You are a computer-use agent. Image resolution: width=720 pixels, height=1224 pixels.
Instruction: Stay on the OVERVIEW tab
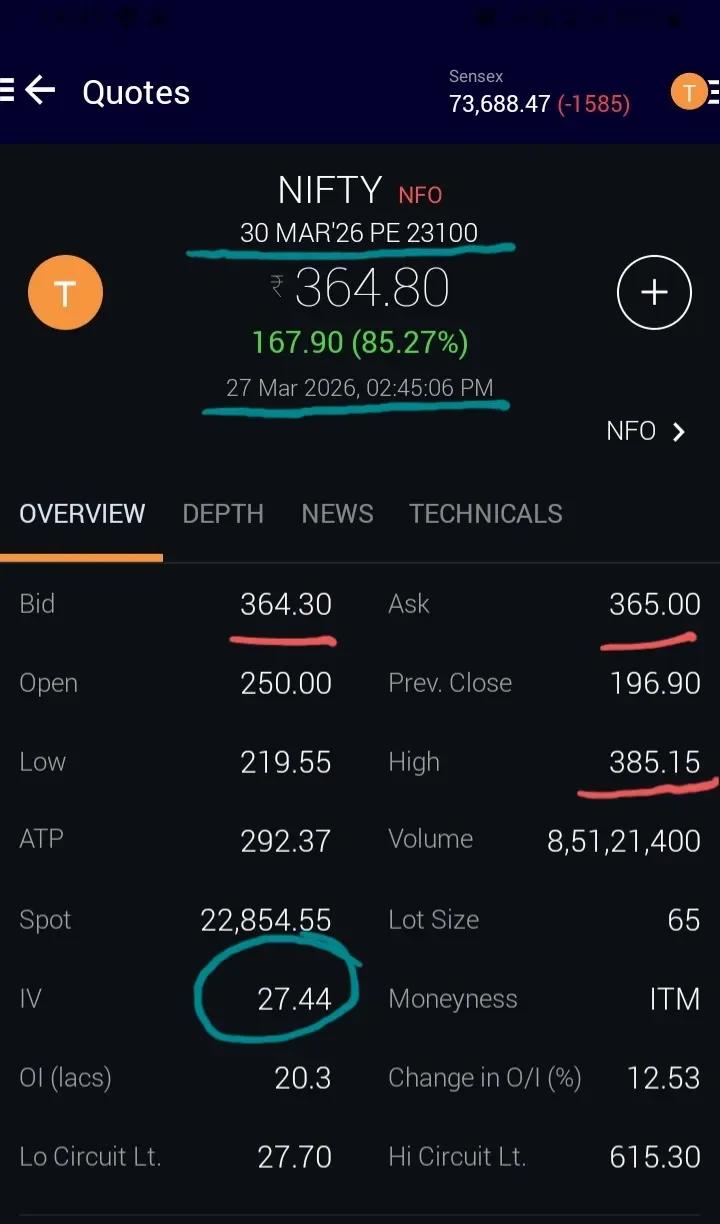point(82,513)
